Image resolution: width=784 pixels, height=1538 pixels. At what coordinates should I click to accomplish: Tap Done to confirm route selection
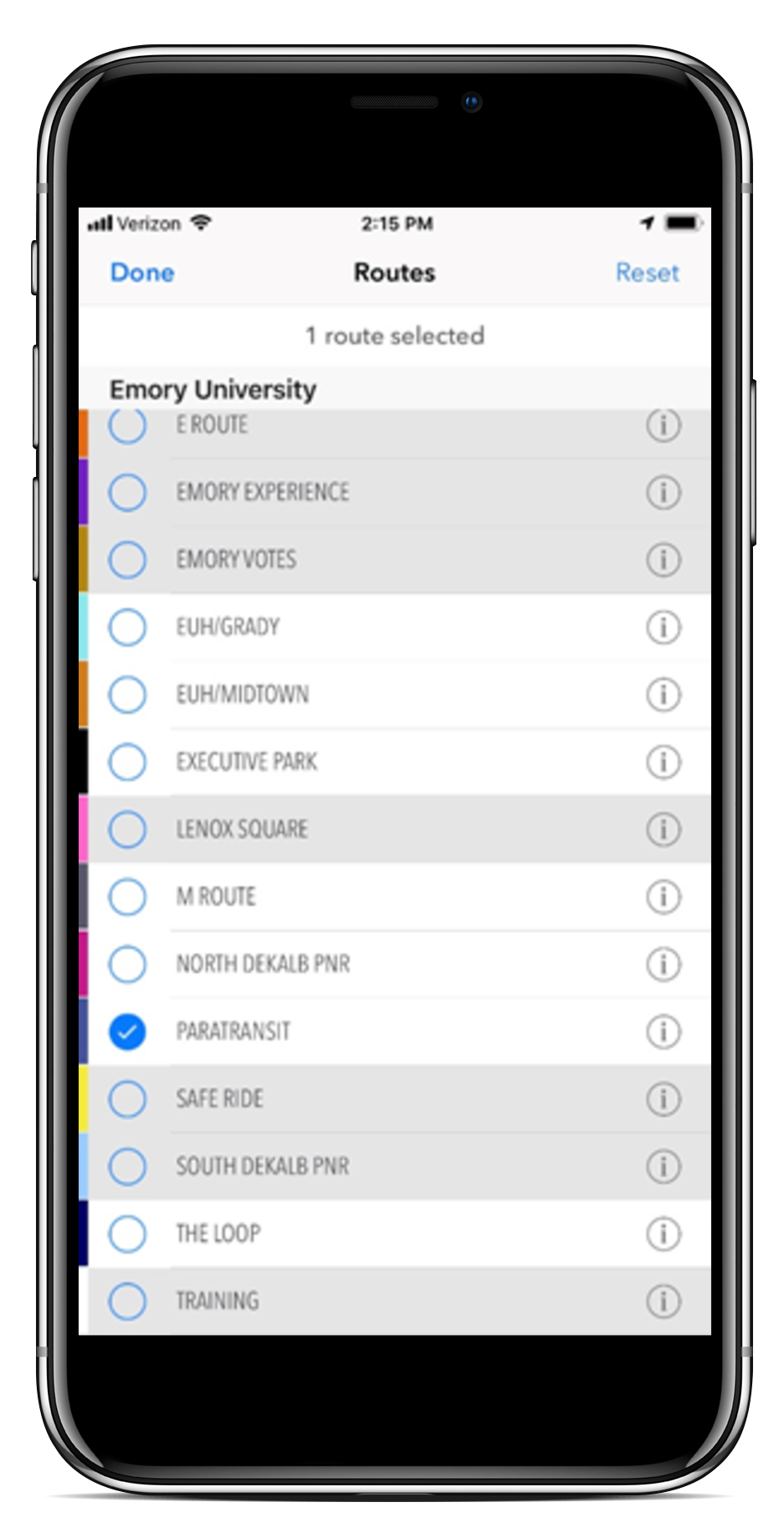click(142, 273)
